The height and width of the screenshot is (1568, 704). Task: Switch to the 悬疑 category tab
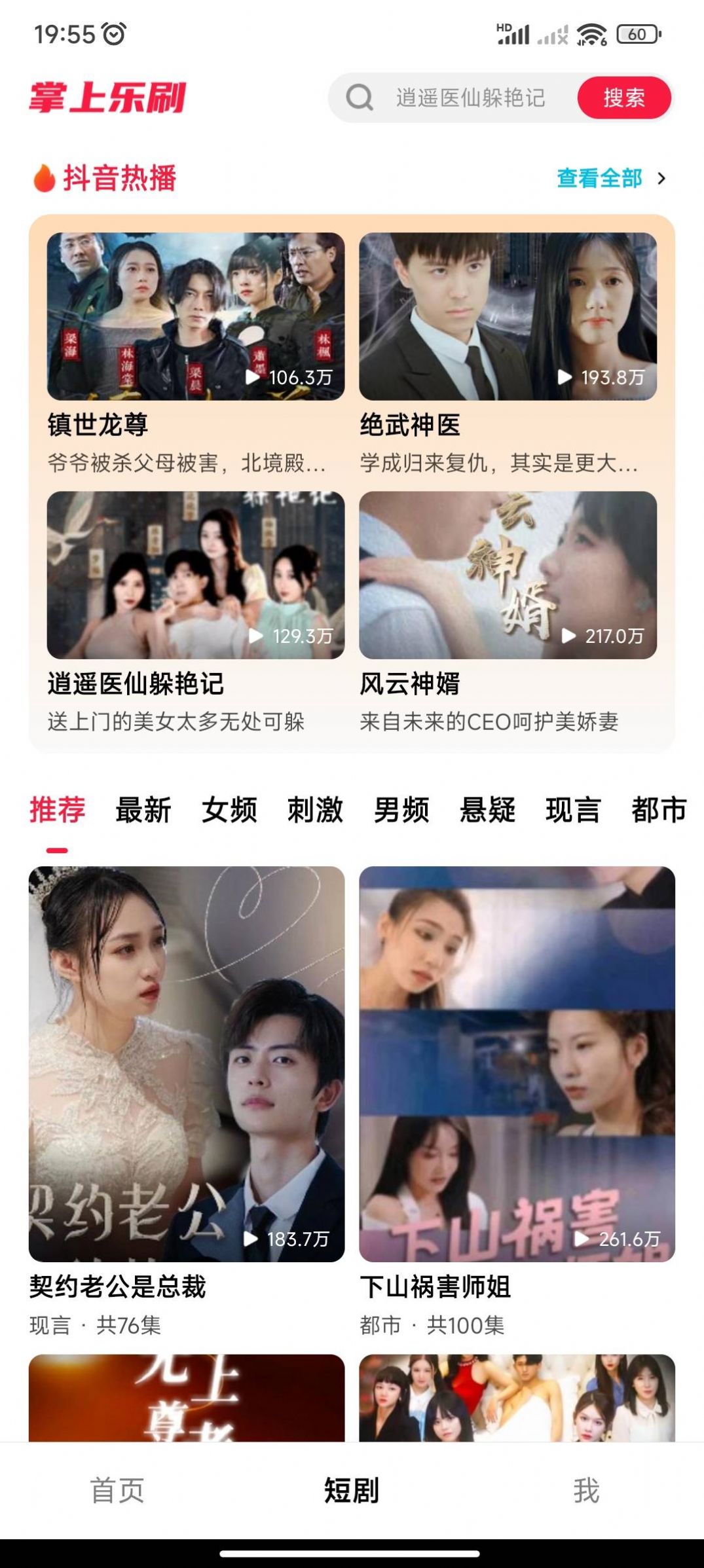point(487,811)
